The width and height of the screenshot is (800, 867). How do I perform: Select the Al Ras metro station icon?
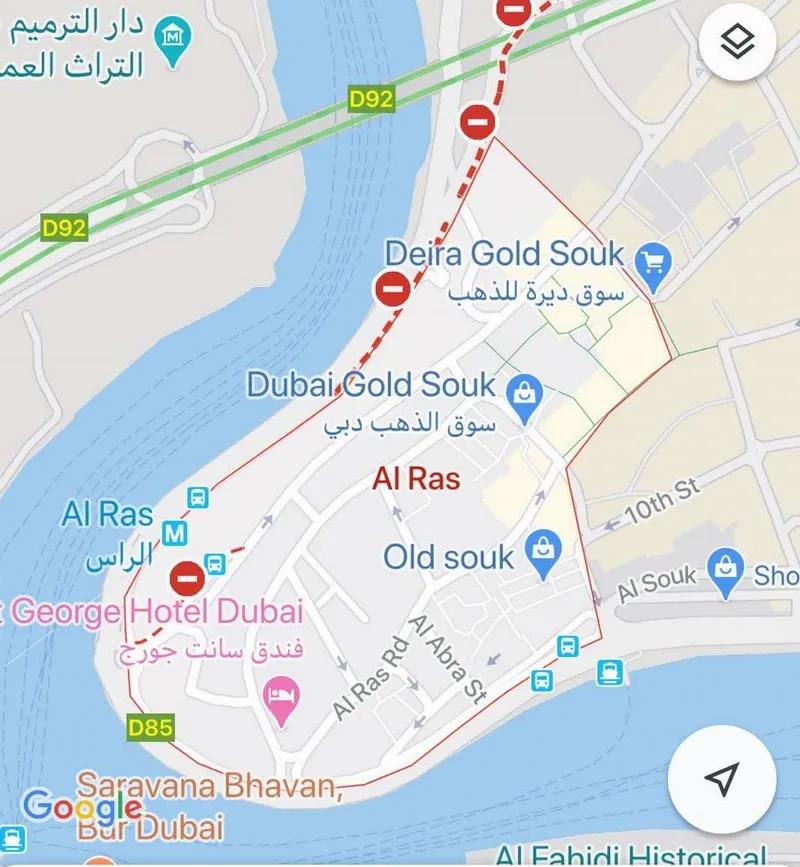[174, 533]
